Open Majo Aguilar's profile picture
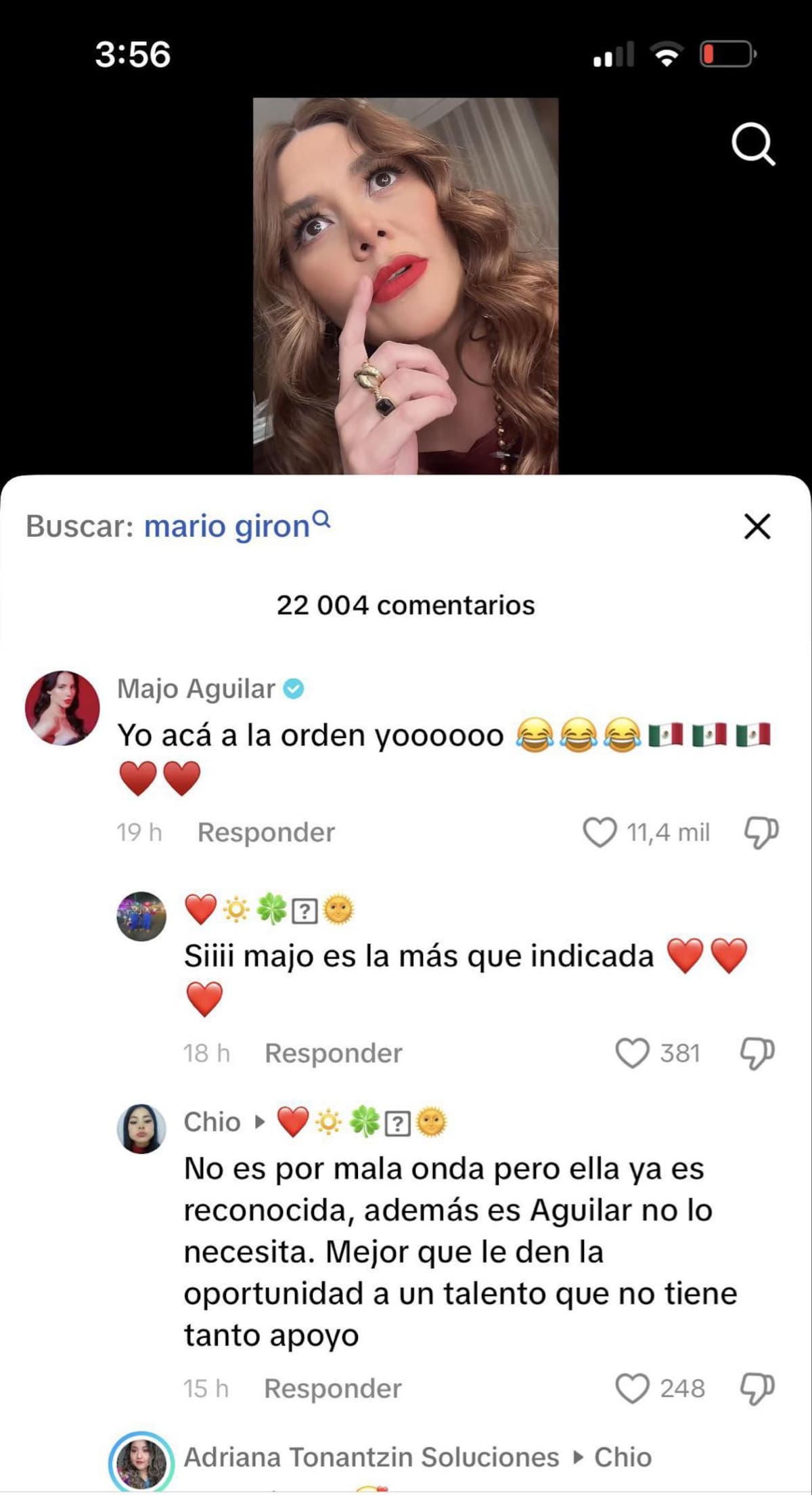 coord(62,708)
